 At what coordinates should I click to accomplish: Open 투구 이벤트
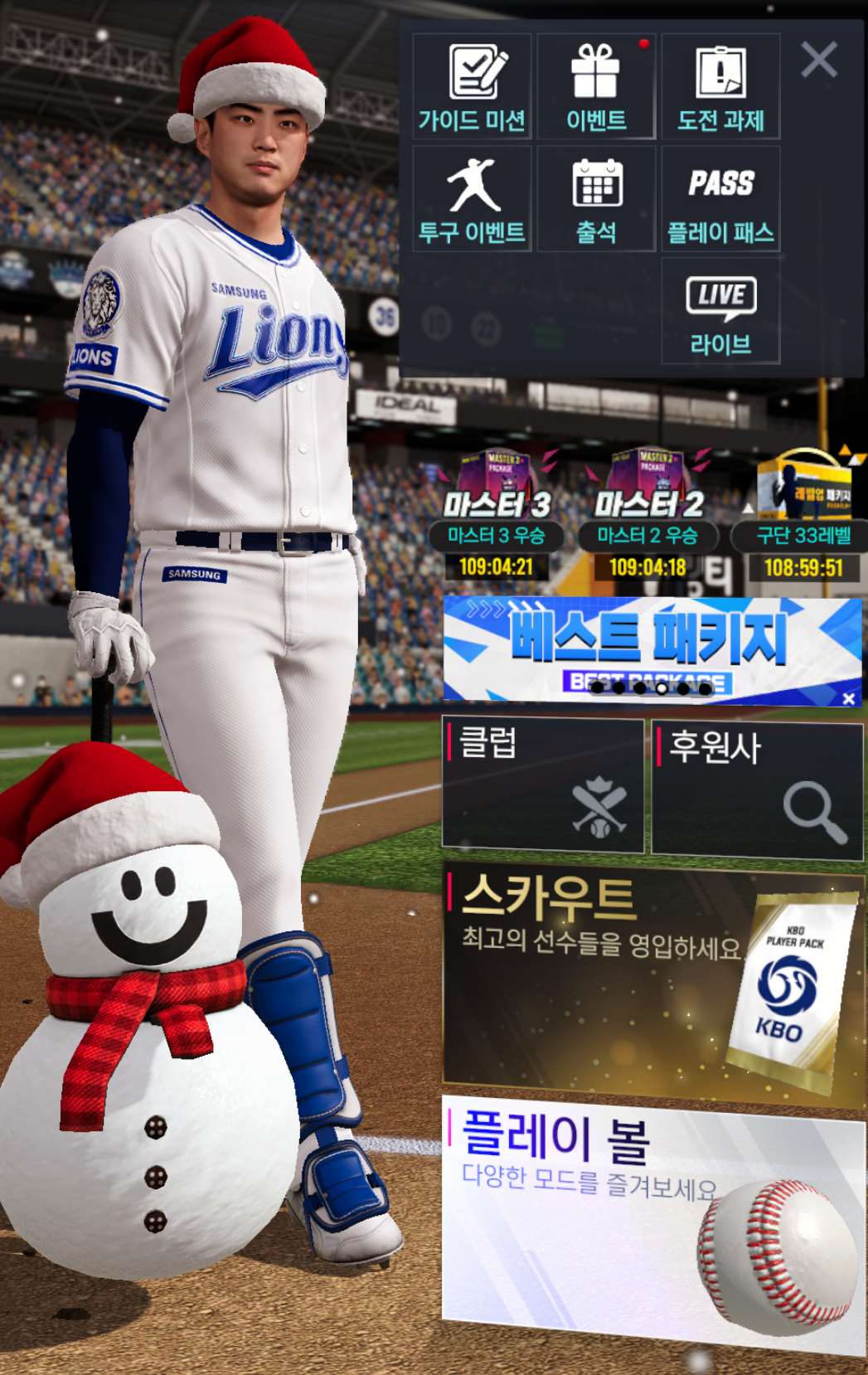pyautogui.click(x=472, y=199)
